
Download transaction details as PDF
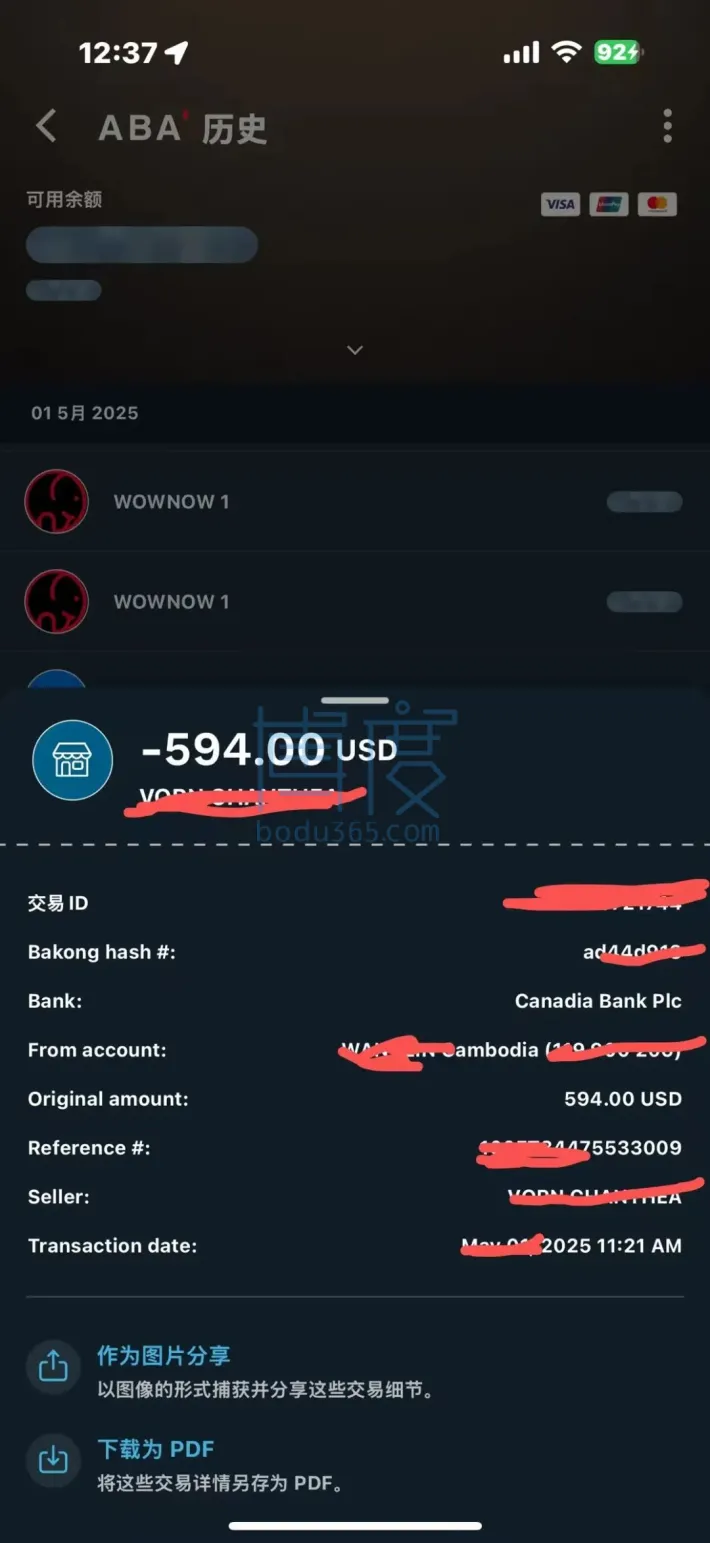click(x=155, y=1449)
